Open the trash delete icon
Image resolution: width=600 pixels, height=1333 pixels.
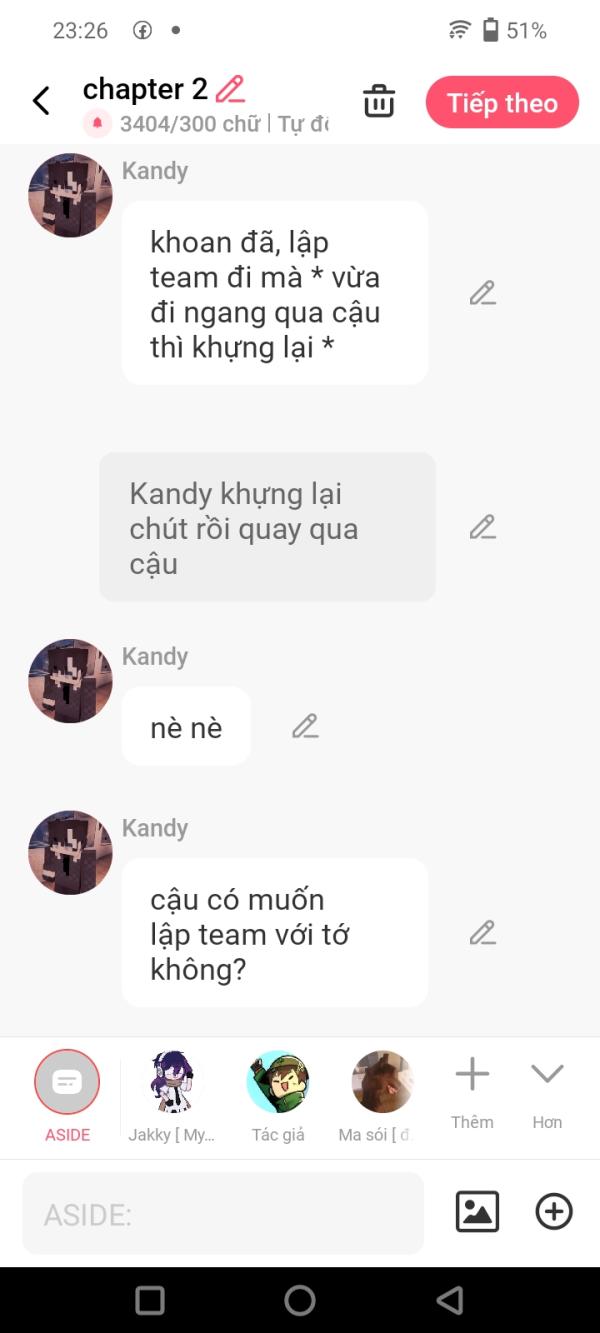(x=379, y=101)
